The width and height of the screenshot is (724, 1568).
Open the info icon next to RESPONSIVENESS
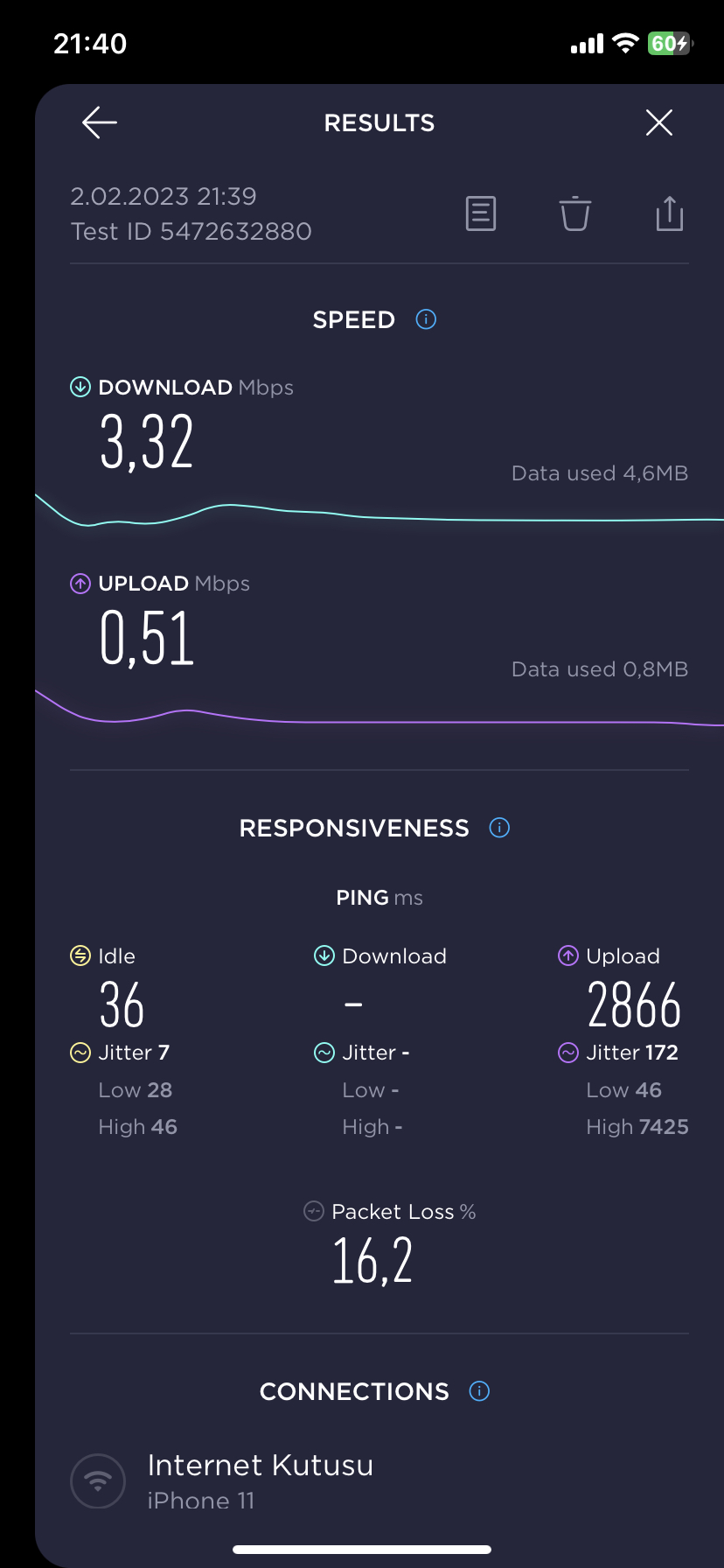click(499, 828)
